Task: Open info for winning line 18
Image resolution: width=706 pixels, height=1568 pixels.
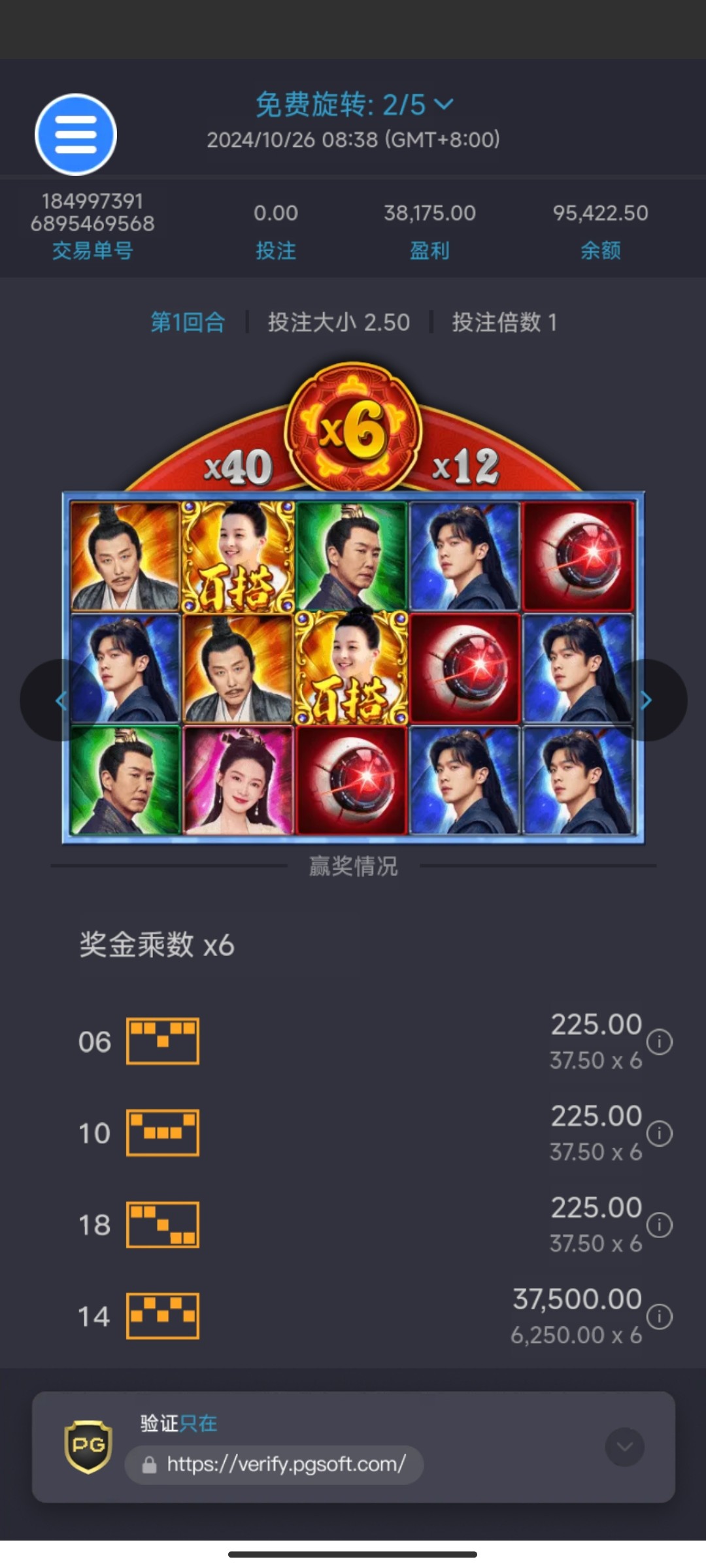Action: click(659, 1224)
